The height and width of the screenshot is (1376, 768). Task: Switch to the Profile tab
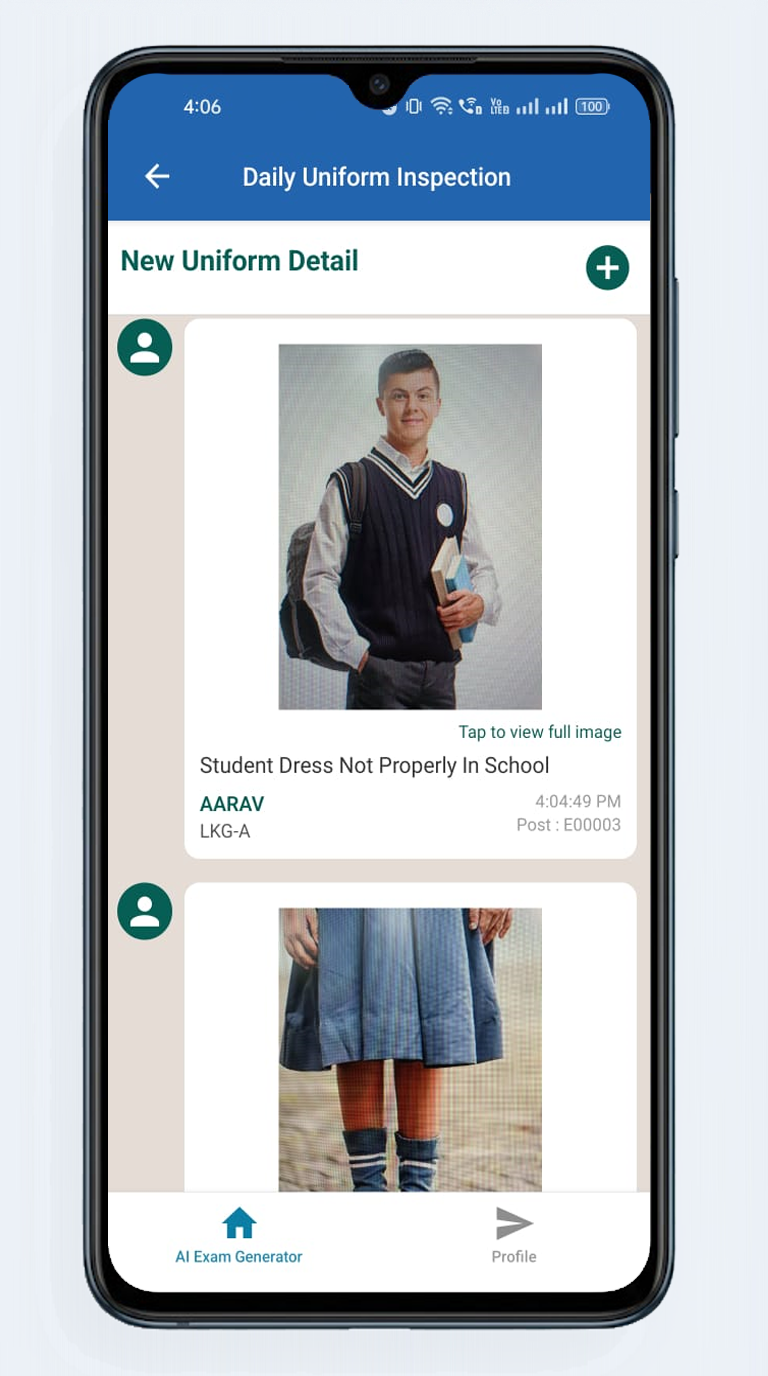coord(514,1236)
